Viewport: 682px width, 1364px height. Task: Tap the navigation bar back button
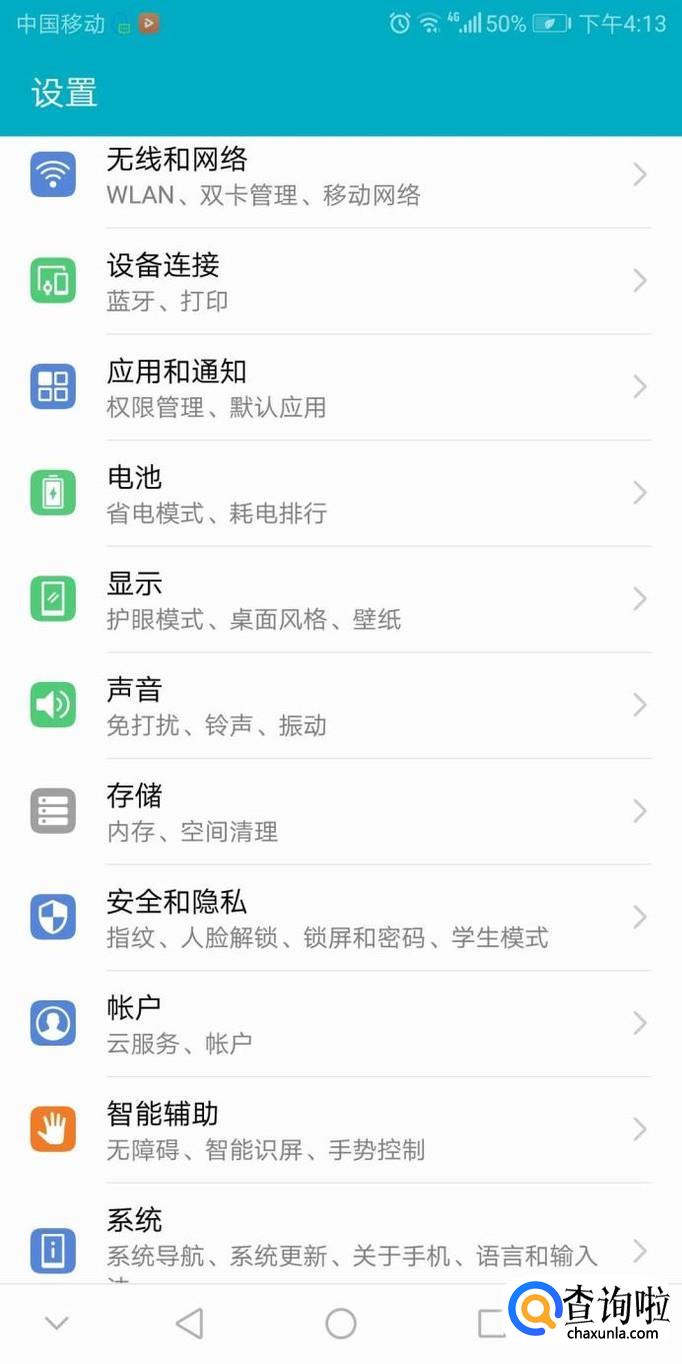[x=189, y=1324]
